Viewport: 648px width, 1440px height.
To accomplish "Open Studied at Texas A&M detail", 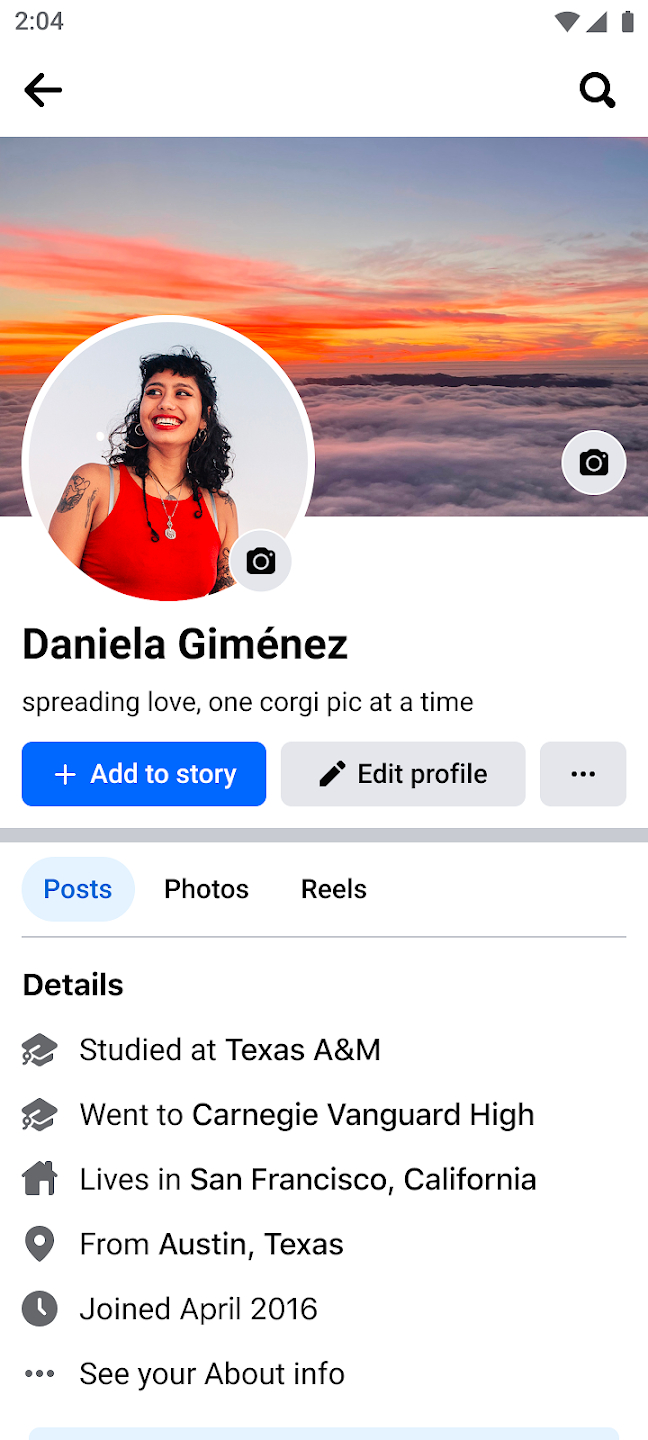I will 230,1050.
